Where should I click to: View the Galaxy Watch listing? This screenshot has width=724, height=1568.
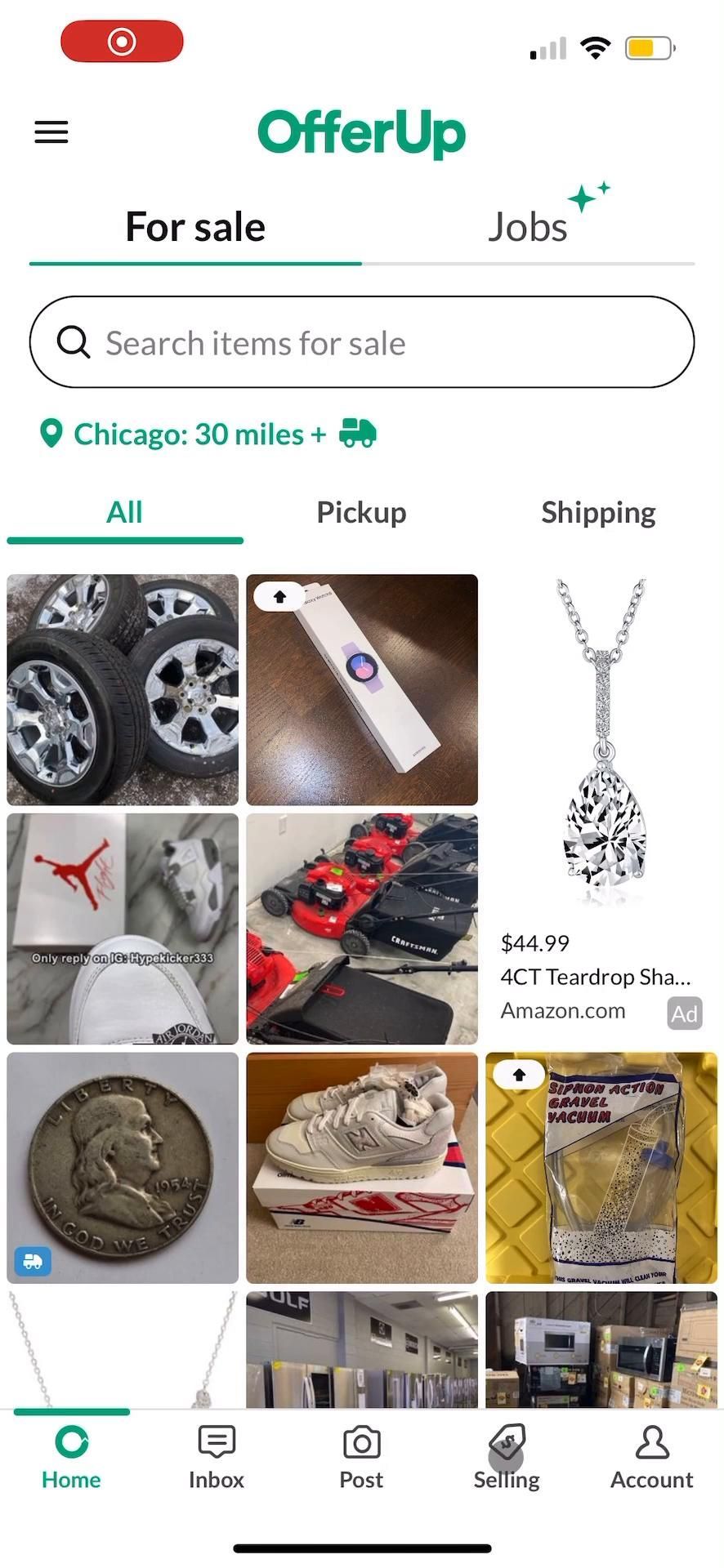362,689
